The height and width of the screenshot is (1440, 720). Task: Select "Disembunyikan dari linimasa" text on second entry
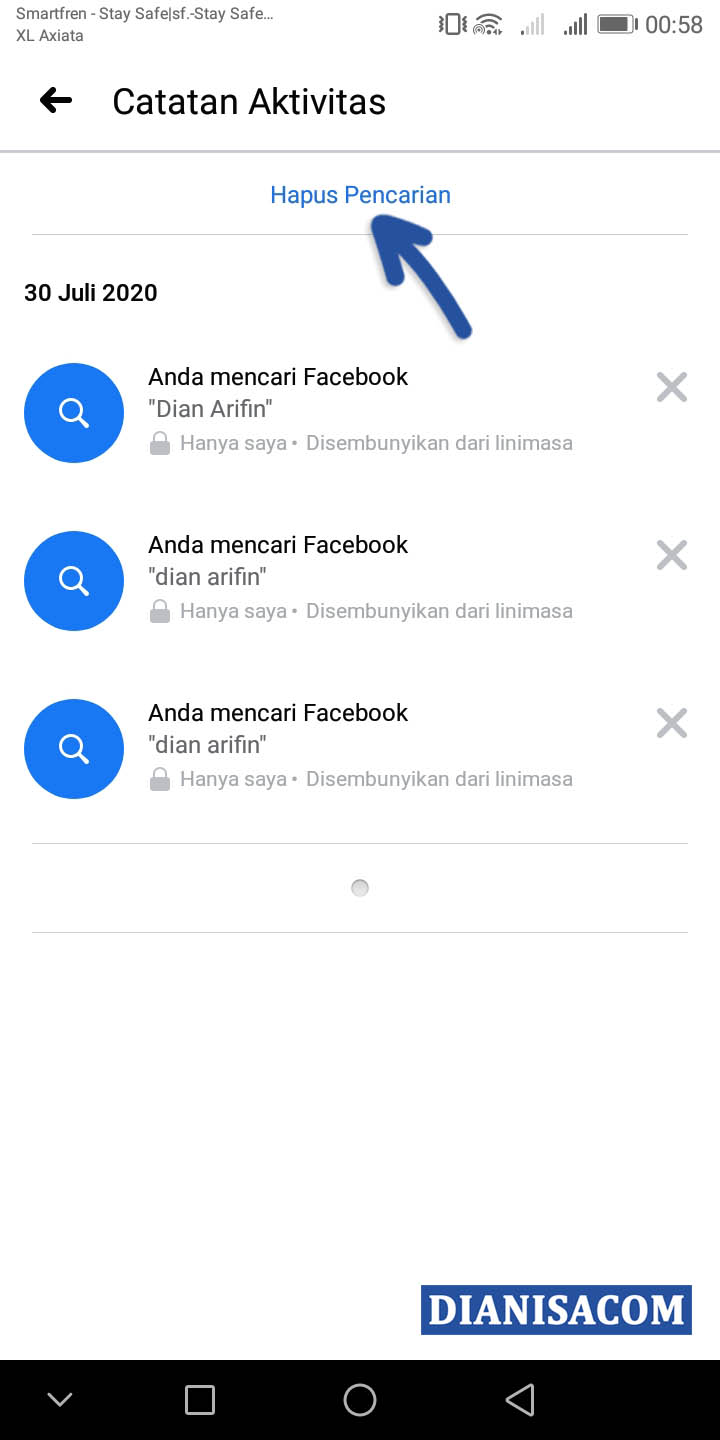tap(440, 610)
